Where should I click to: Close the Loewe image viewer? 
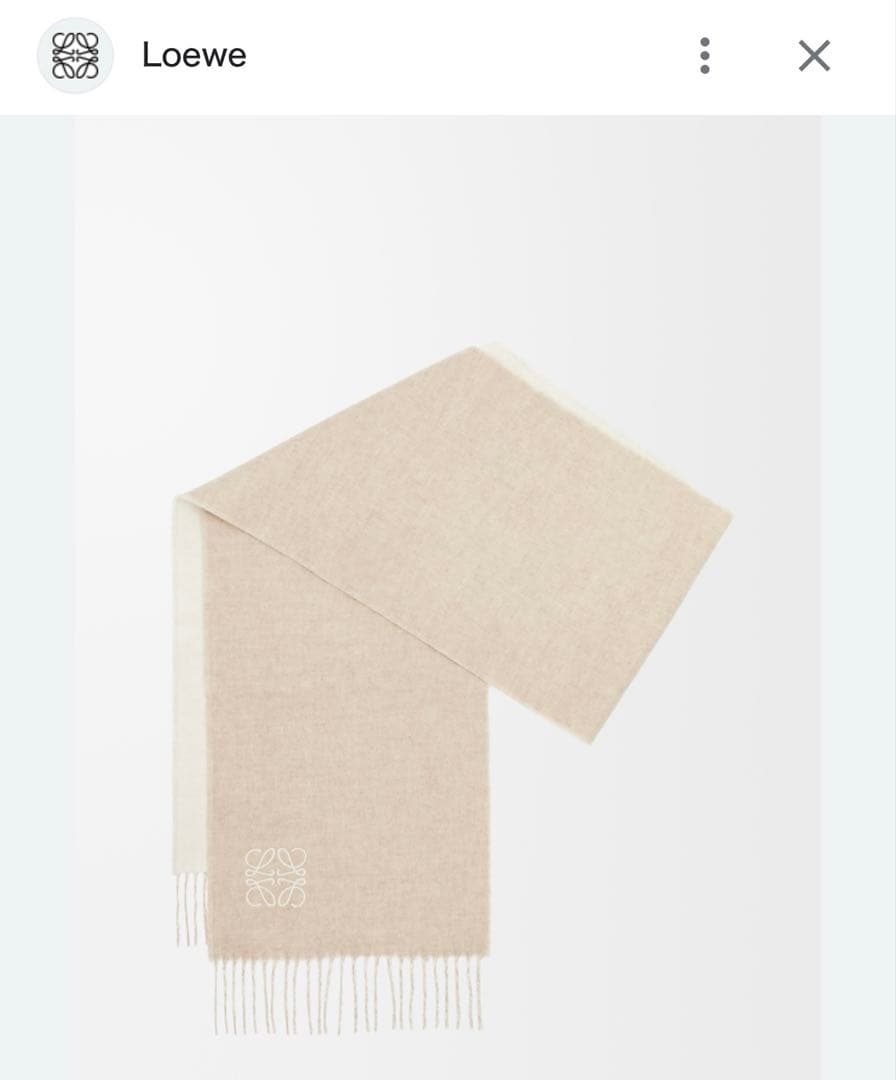click(814, 56)
